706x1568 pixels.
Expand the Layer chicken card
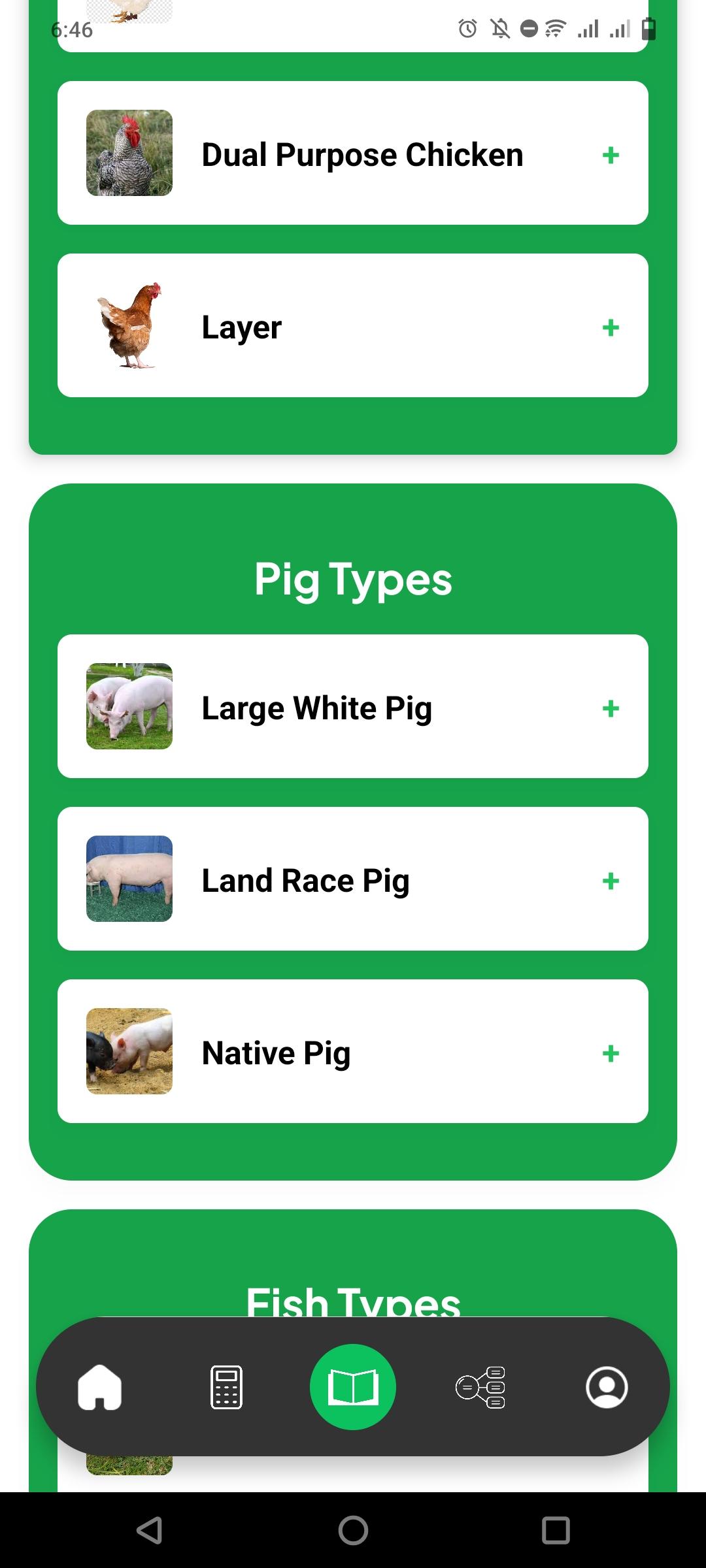click(610, 327)
